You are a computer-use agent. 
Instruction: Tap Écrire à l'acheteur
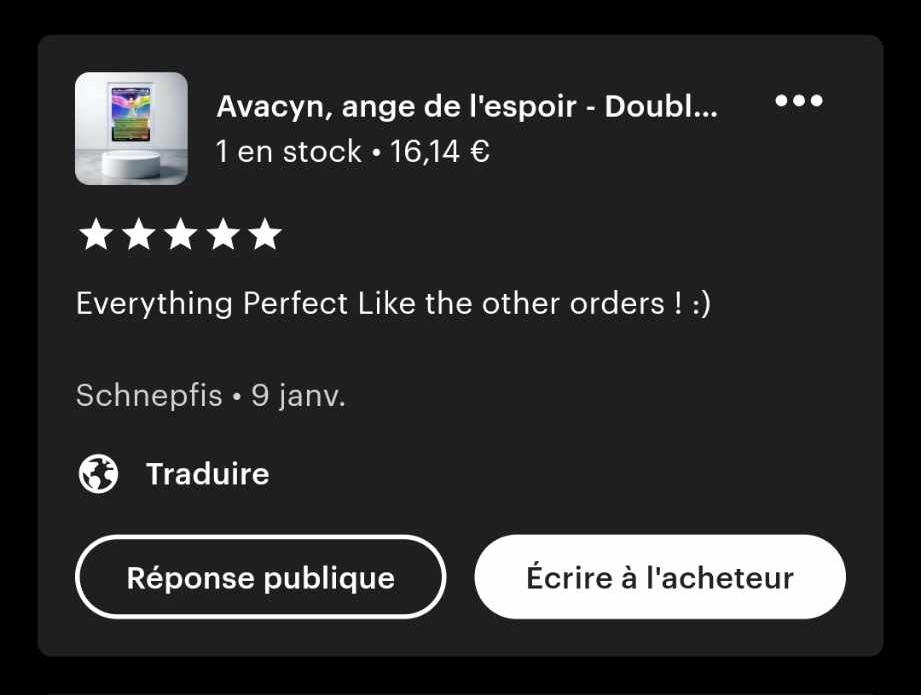[x=659, y=577]
